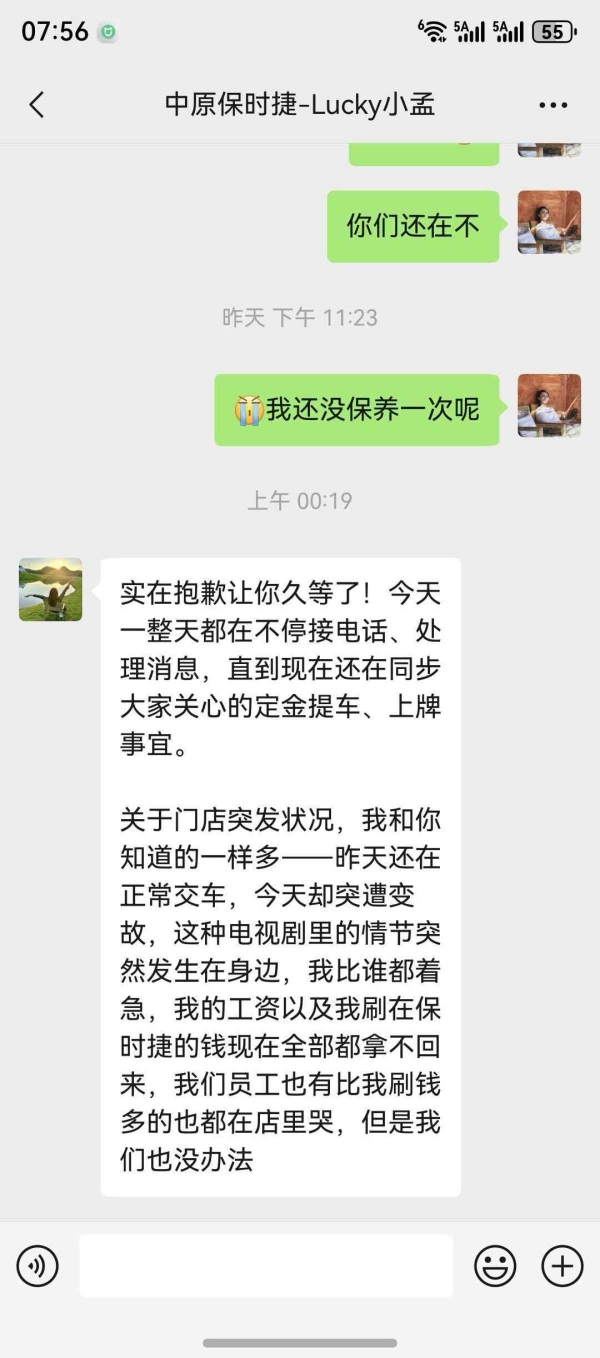The height and width of the screenshot is (1358, 600).
Task: Open the emoji picker
Action: click(494, 1266)
